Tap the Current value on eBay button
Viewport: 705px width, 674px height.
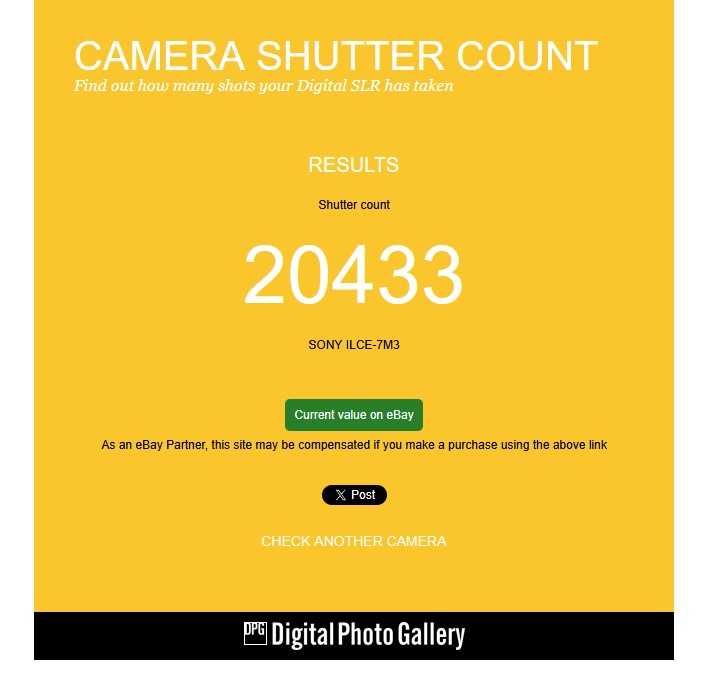(353, 415)
